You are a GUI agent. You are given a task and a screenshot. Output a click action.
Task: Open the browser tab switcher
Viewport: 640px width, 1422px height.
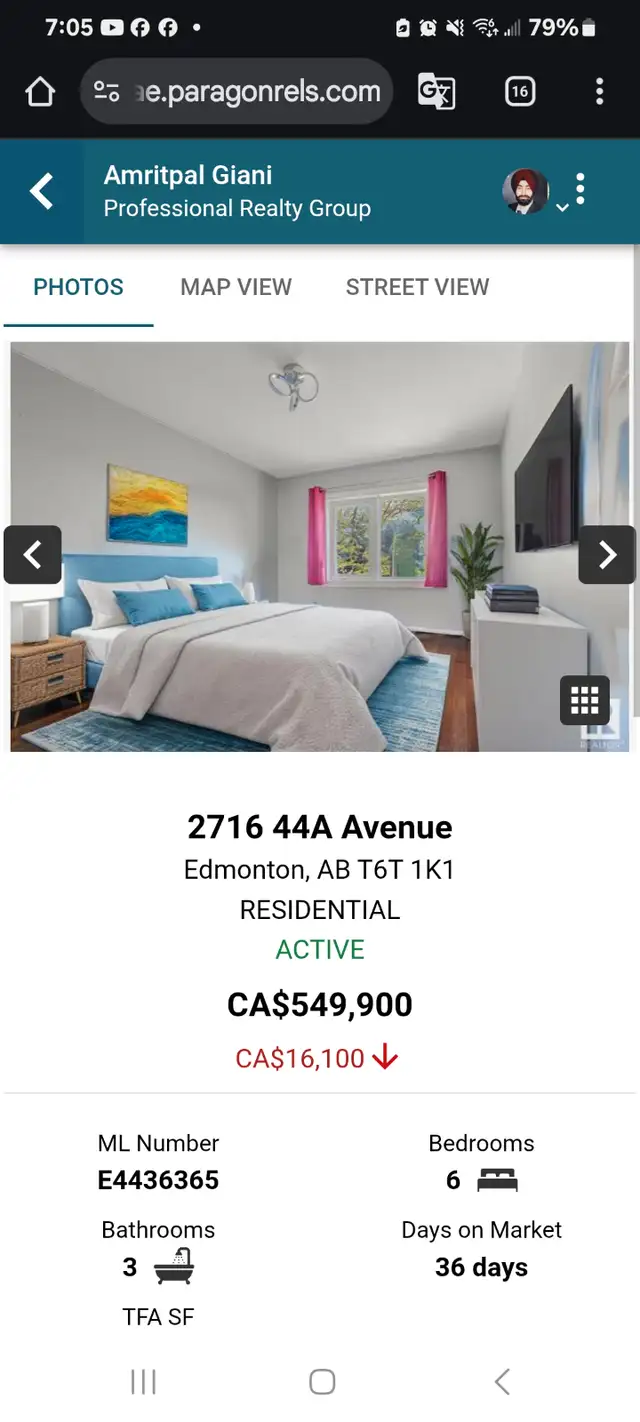519,92
